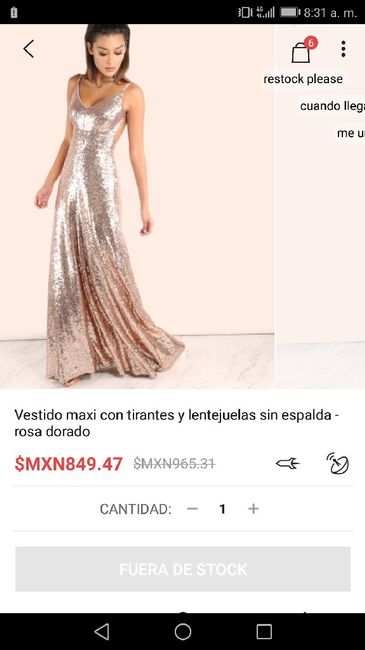The image size is (365, 650).
Task: Go back using the top arrow
Action: click(29, 49)
